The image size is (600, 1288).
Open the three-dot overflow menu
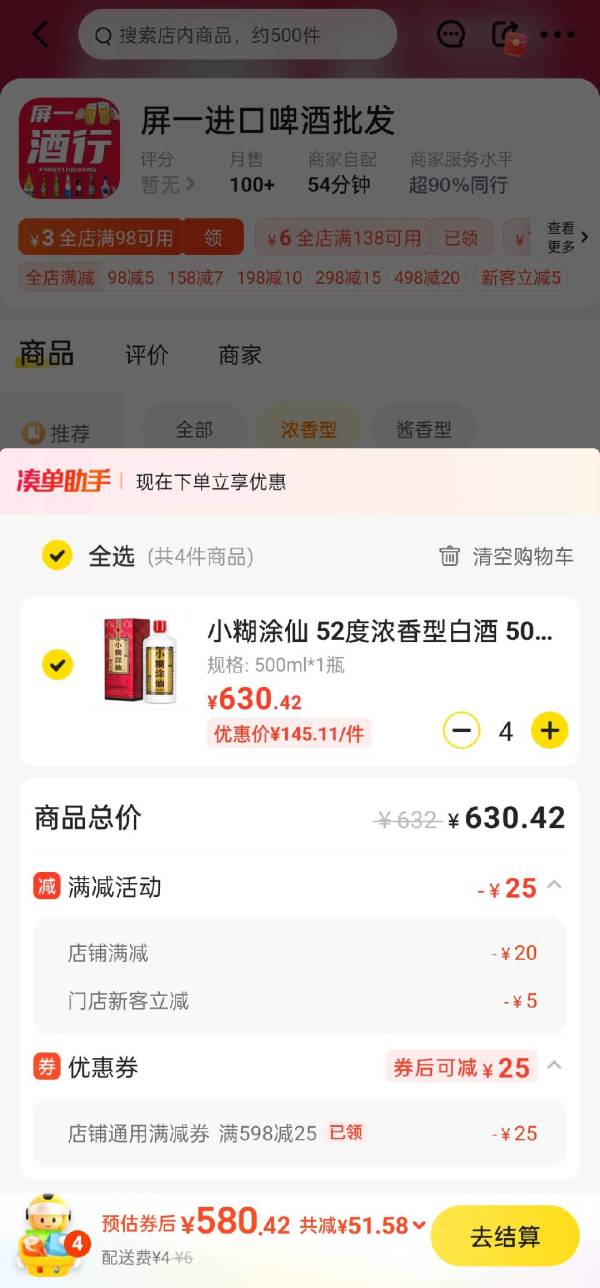tap(558, 35)
